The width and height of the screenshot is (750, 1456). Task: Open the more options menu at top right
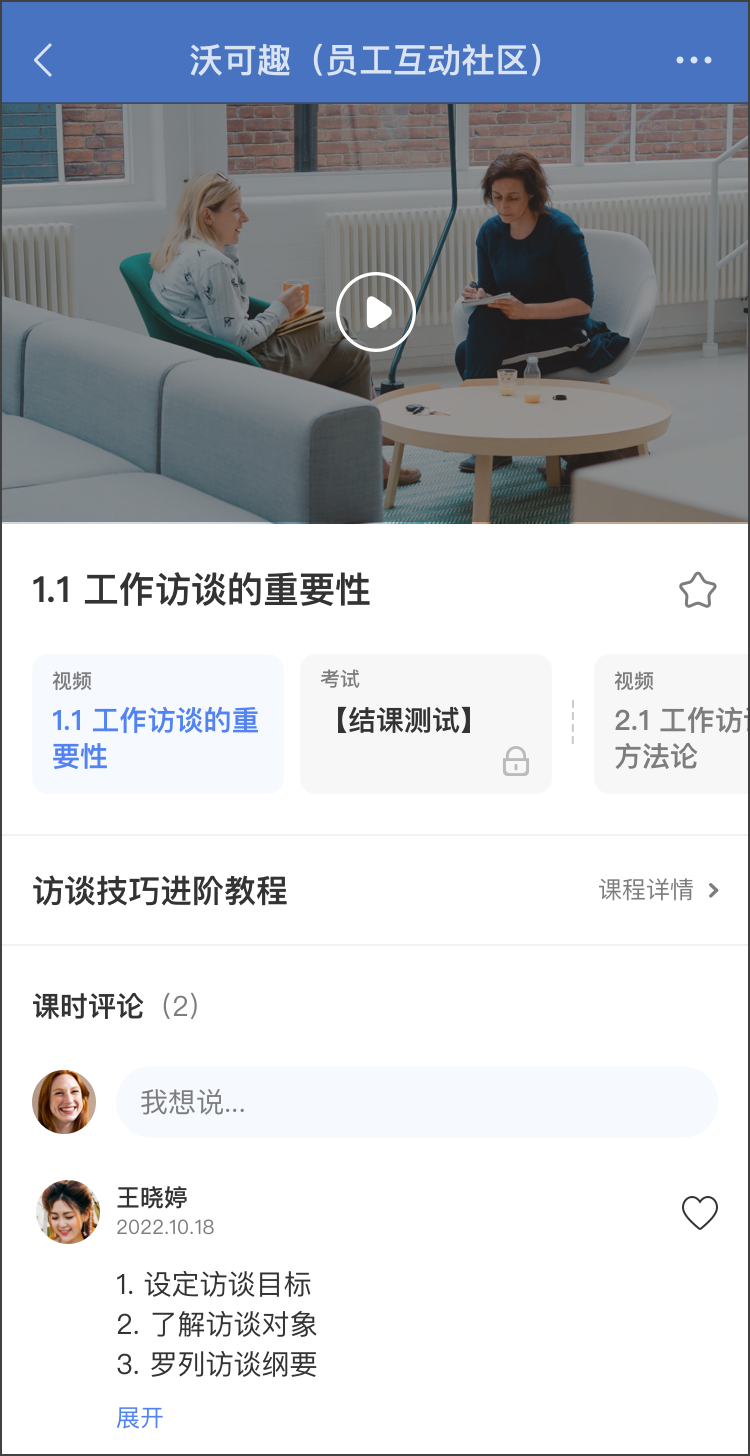[693, 60]
